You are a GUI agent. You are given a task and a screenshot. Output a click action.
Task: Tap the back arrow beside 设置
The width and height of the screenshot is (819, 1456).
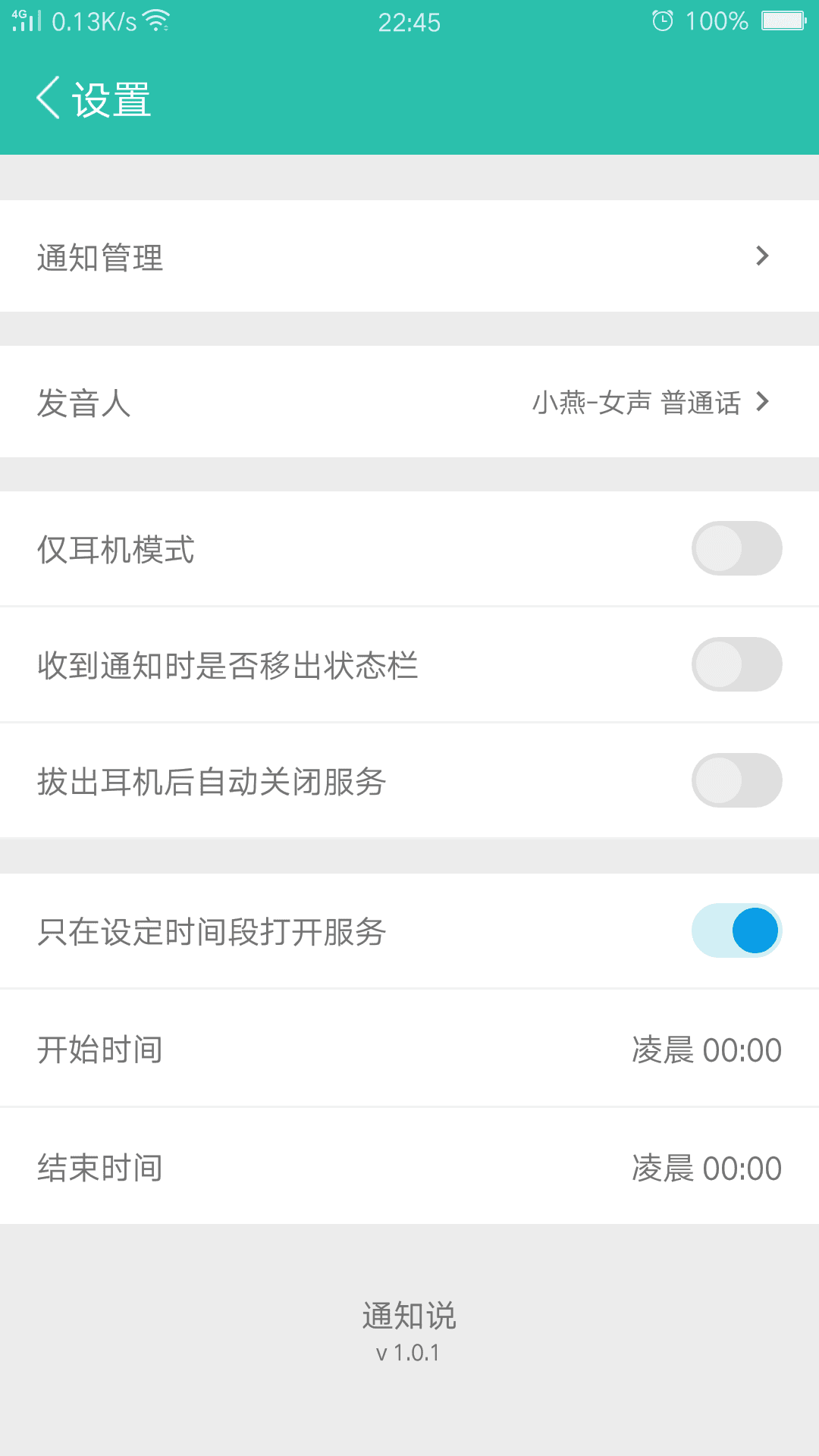(48, 99)
